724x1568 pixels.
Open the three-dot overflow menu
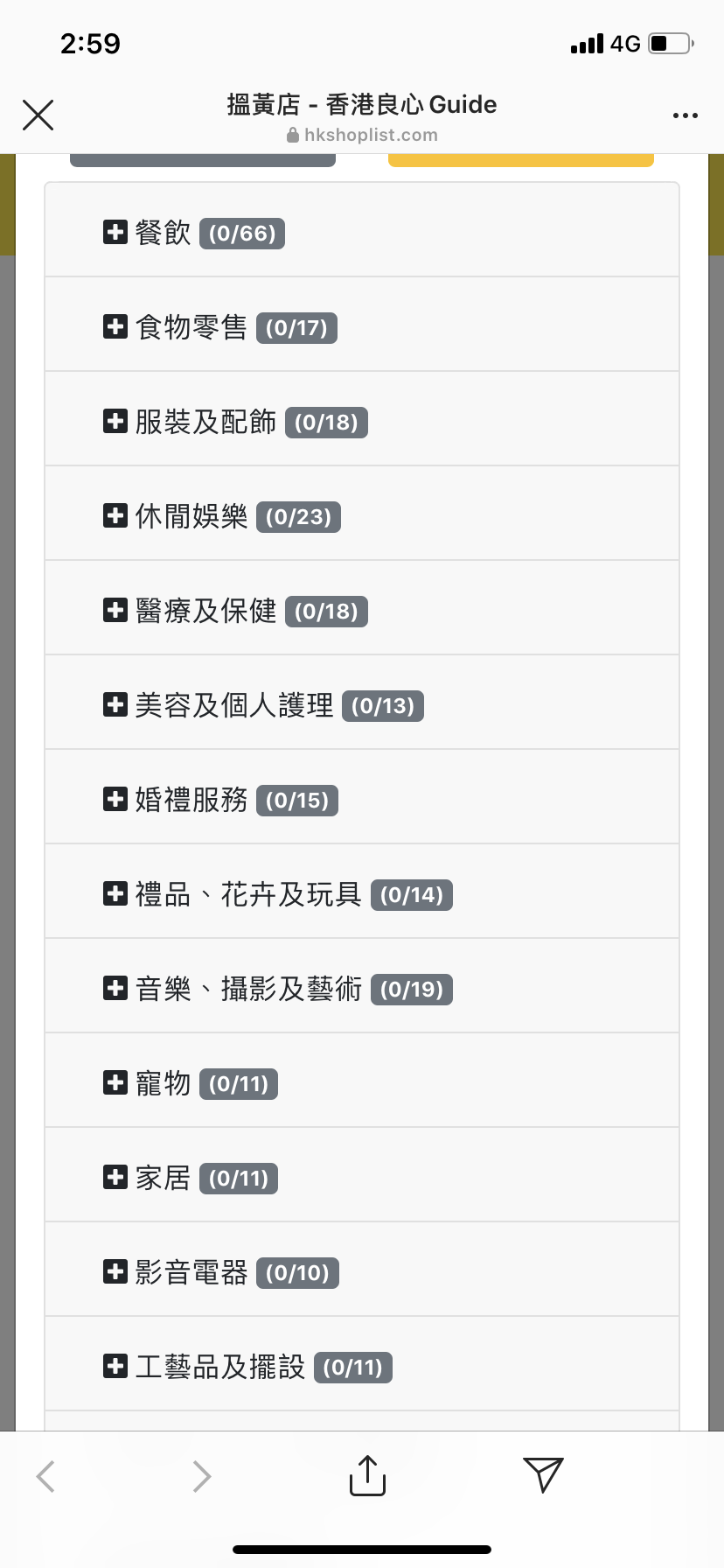tap(686, 115)
